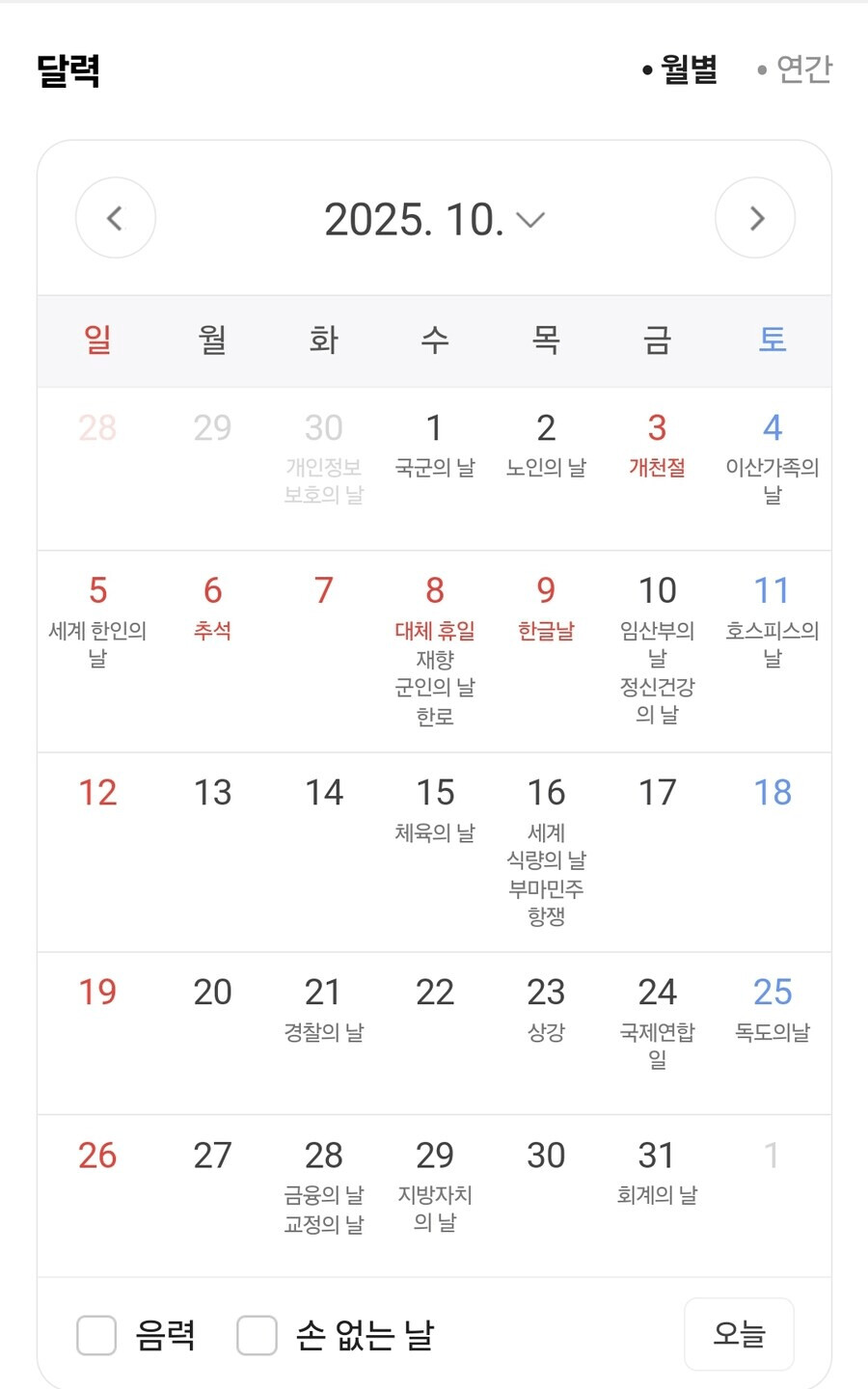Go to the next month
The height and width of the screenshot is (1389, 868).
pos(755,218)
